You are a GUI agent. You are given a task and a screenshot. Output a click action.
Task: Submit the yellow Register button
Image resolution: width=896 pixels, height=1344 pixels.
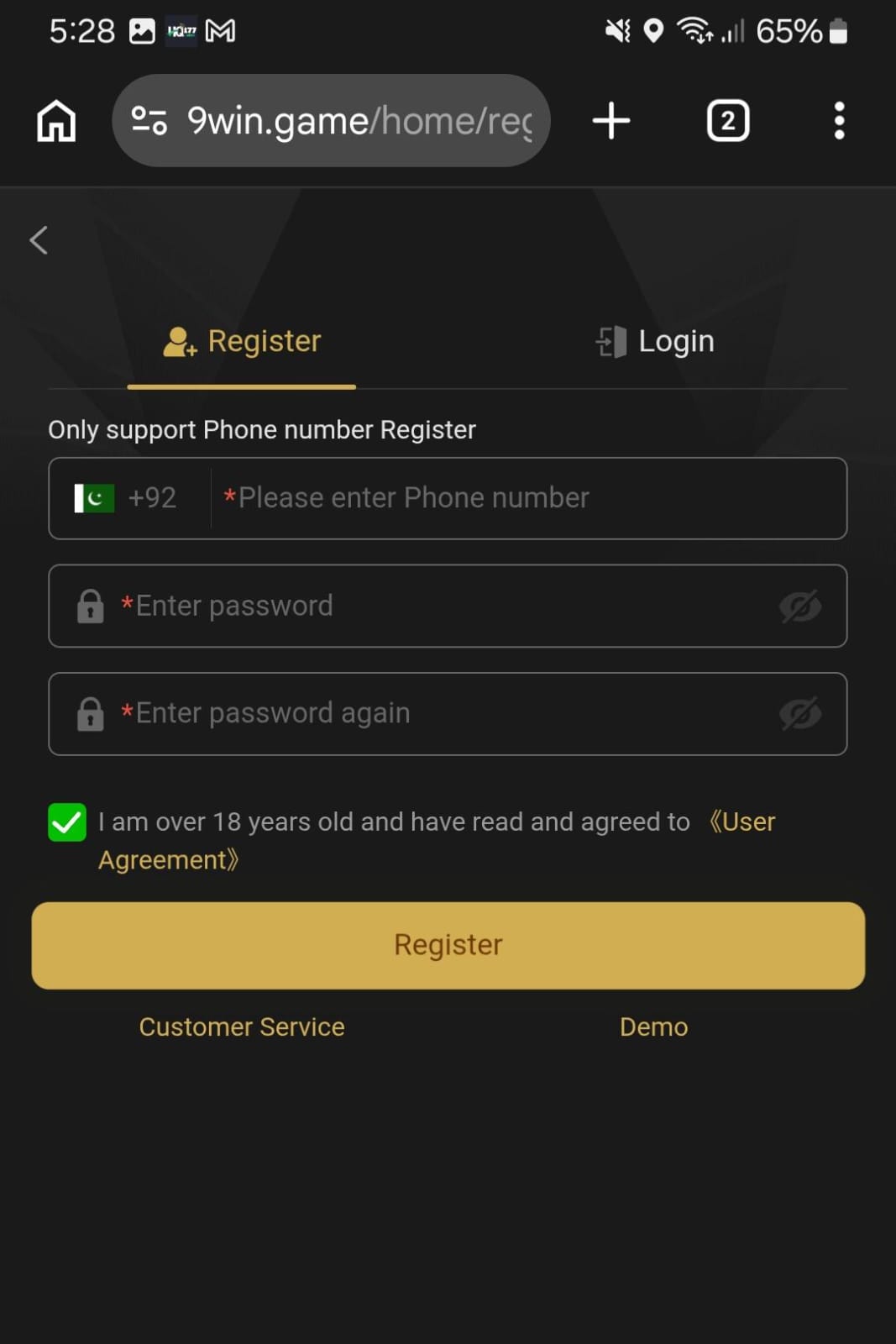[x=448, y=945]
